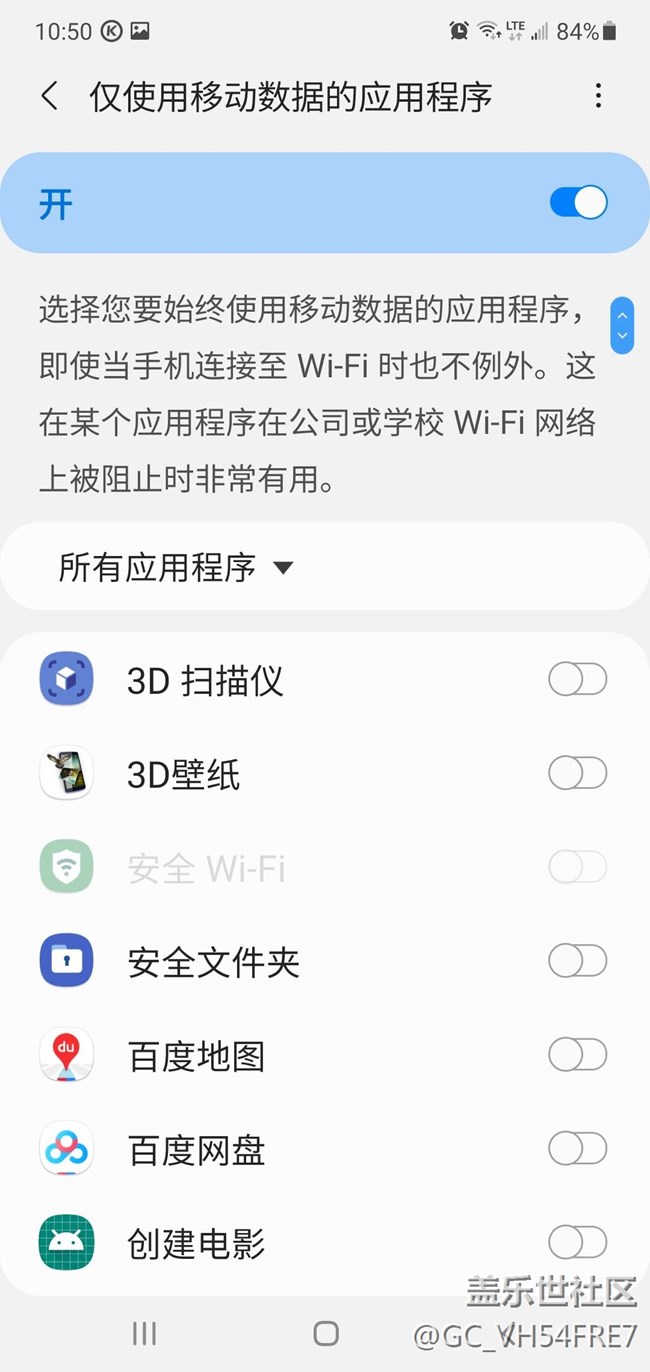Open recent apps from the navigation bar
The image size is (650, 1372).
[x=145, y=1332]
